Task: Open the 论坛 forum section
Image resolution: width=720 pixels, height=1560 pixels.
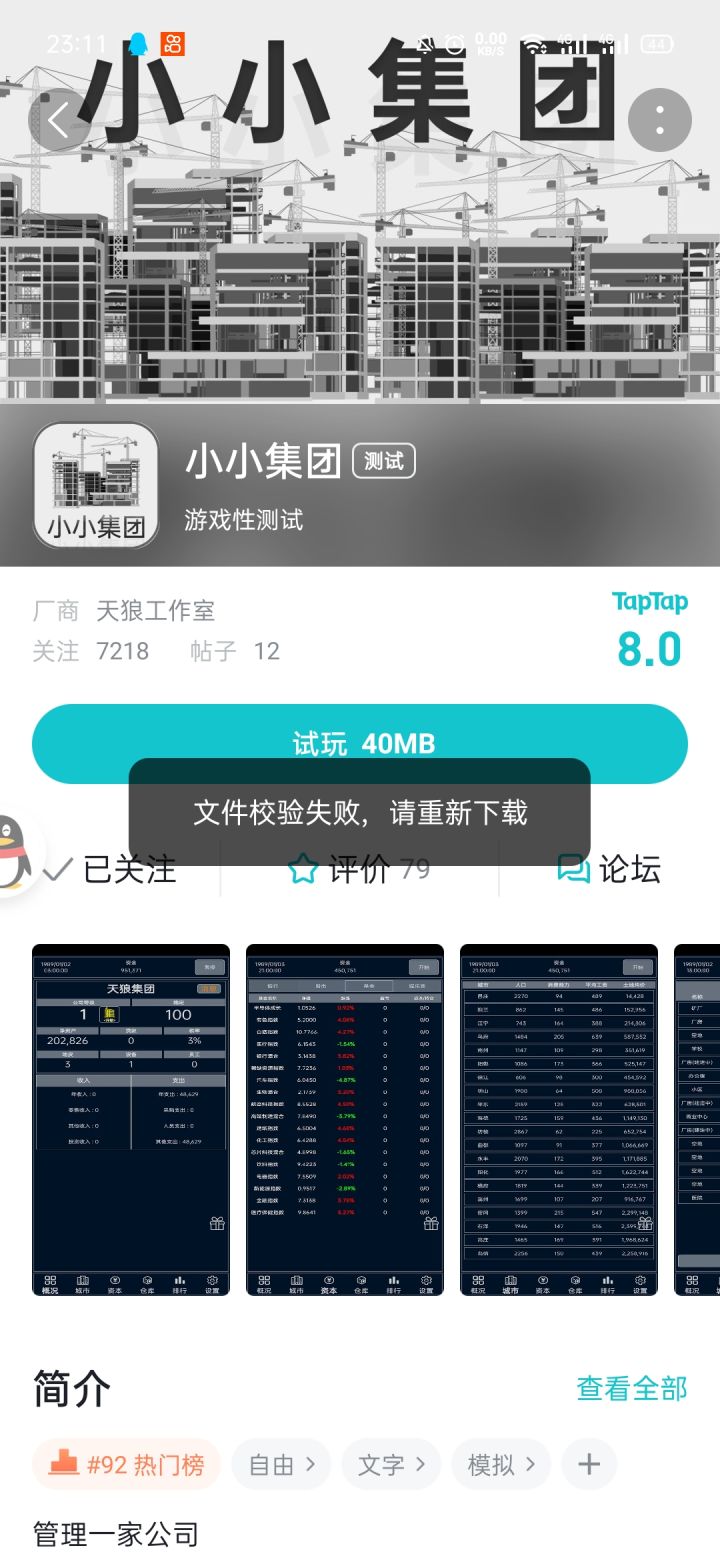Action: tap(630, 870)
